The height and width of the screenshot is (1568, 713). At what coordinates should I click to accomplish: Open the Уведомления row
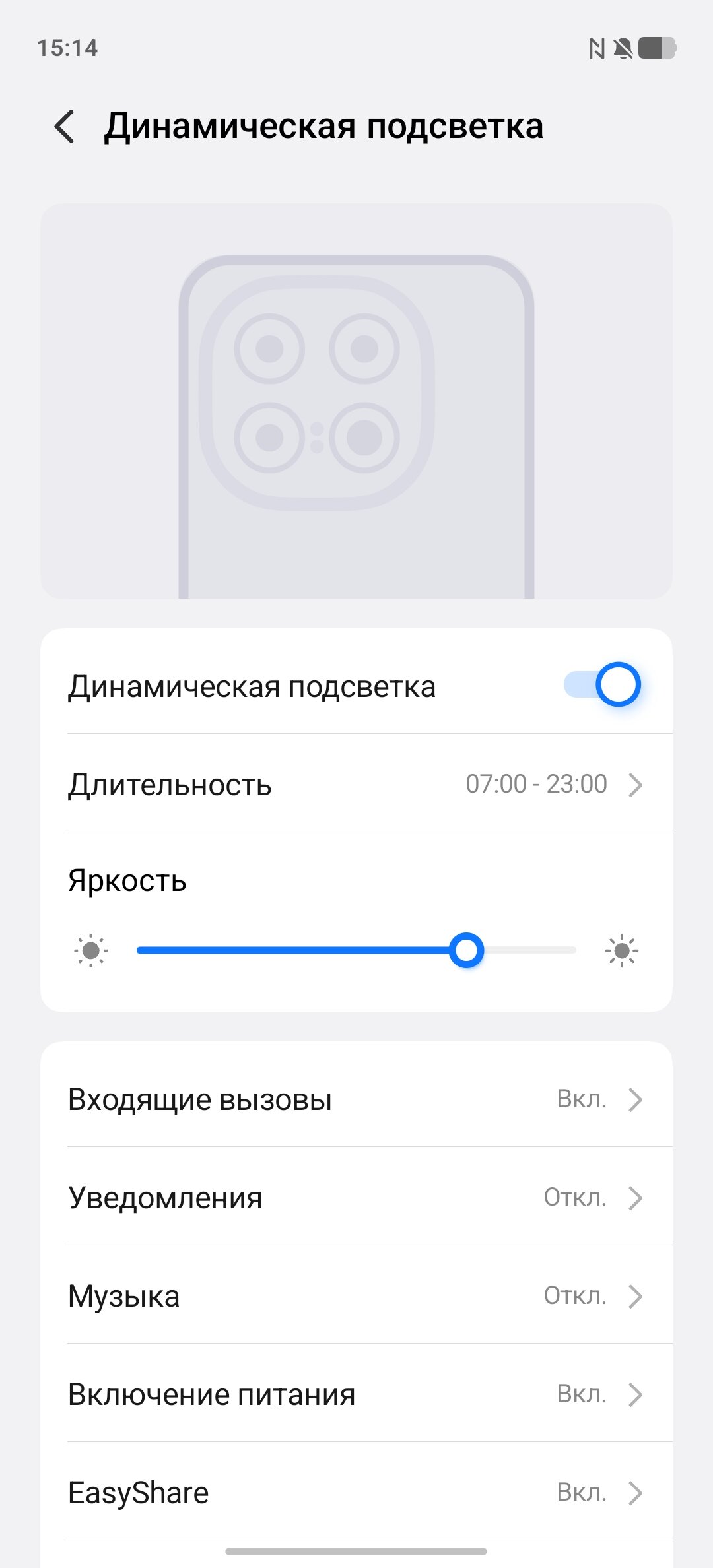tap(356, 1197)
